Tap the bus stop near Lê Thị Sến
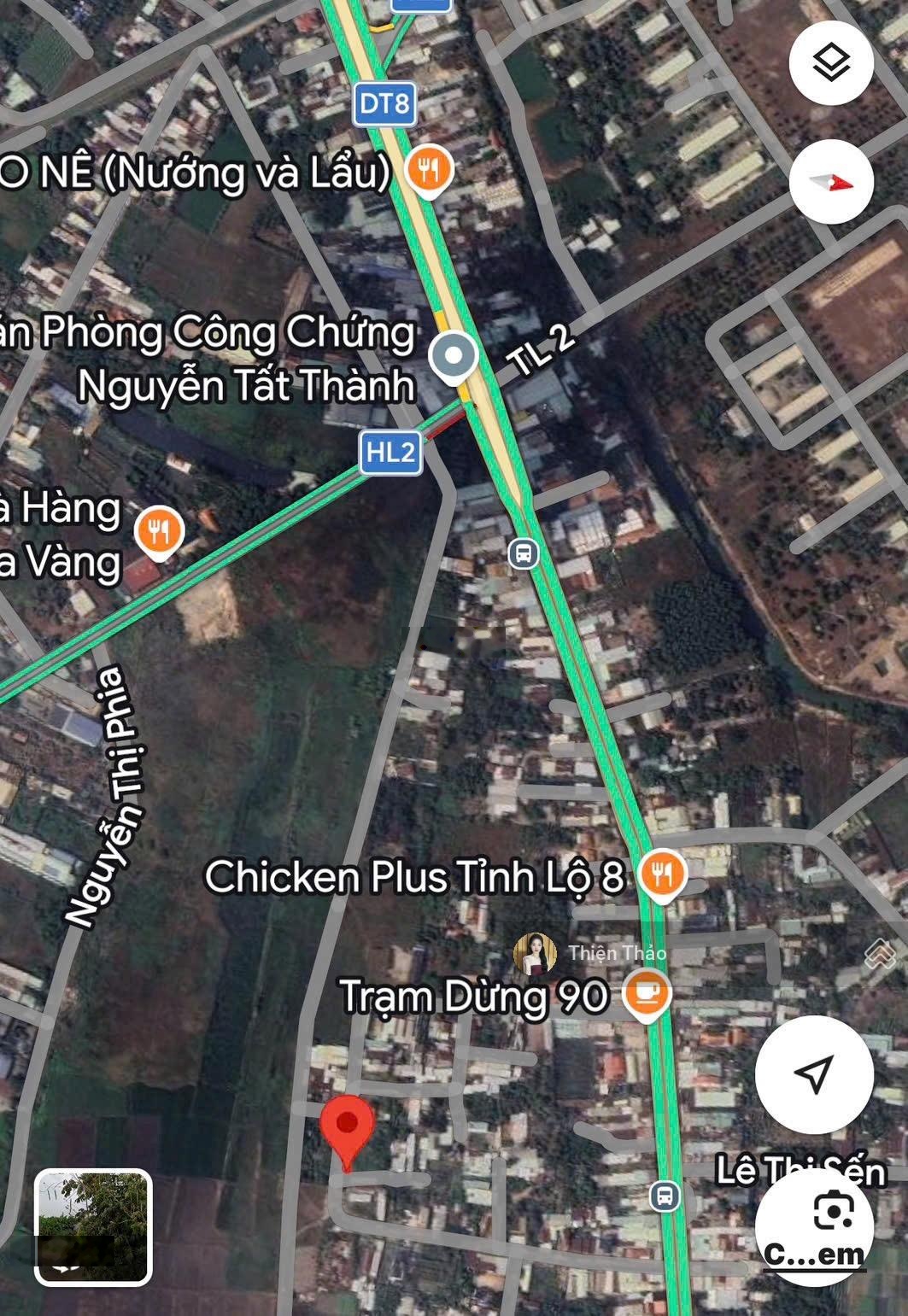This screenshot has height=1316, width=908. click(665, 1196)
